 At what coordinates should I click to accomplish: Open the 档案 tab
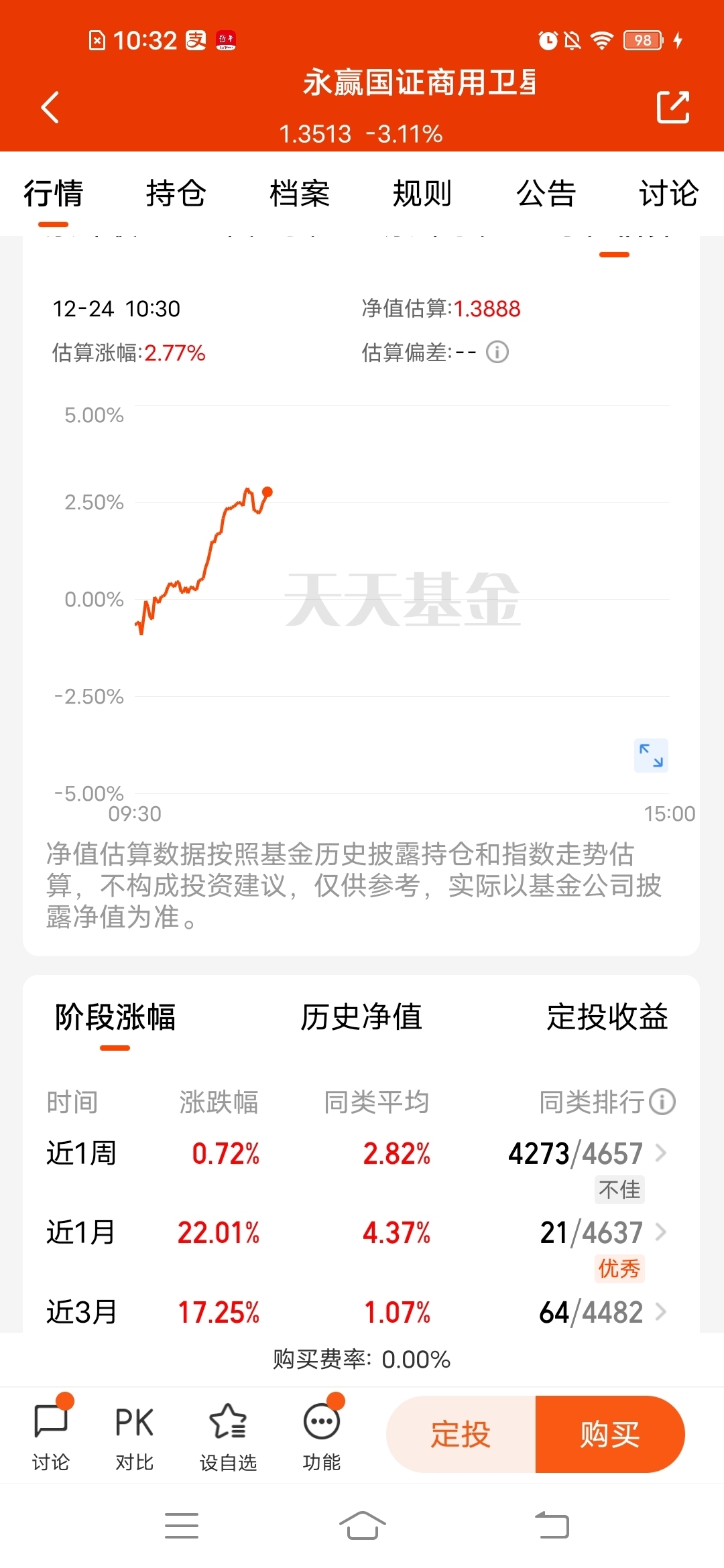point(299,194)
